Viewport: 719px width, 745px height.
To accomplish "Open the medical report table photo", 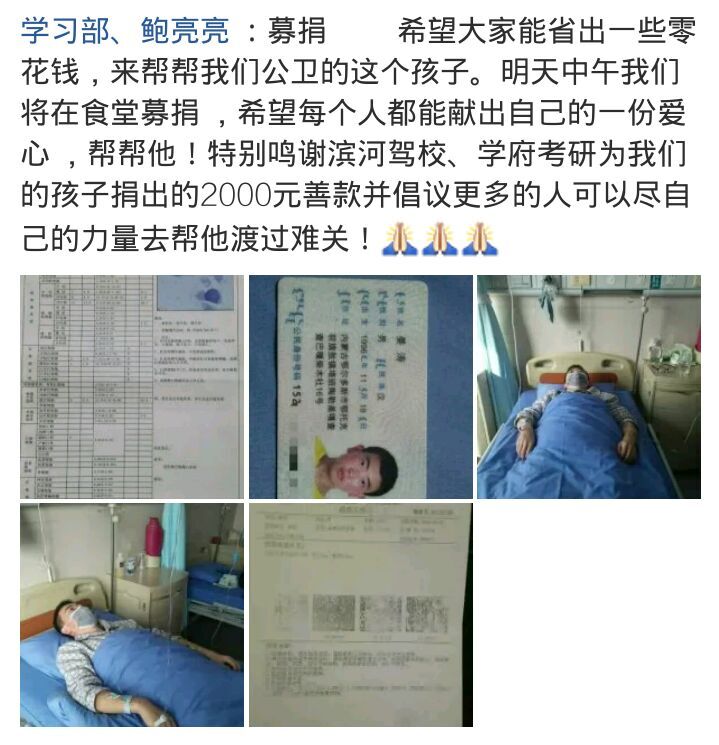I will click(132, 387).
